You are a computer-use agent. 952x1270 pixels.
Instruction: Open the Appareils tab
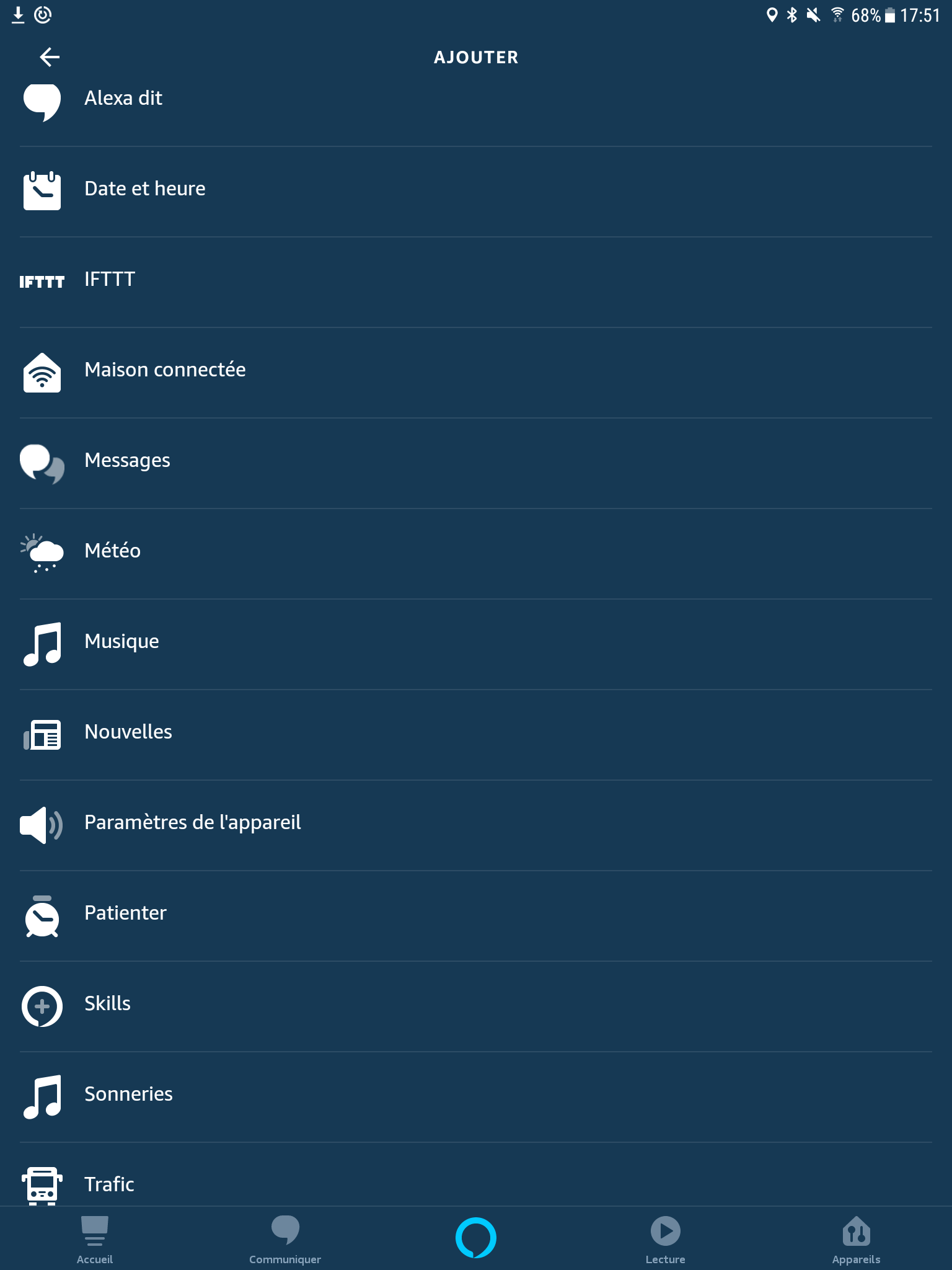pyautogui.click(x=856, y=1239)
